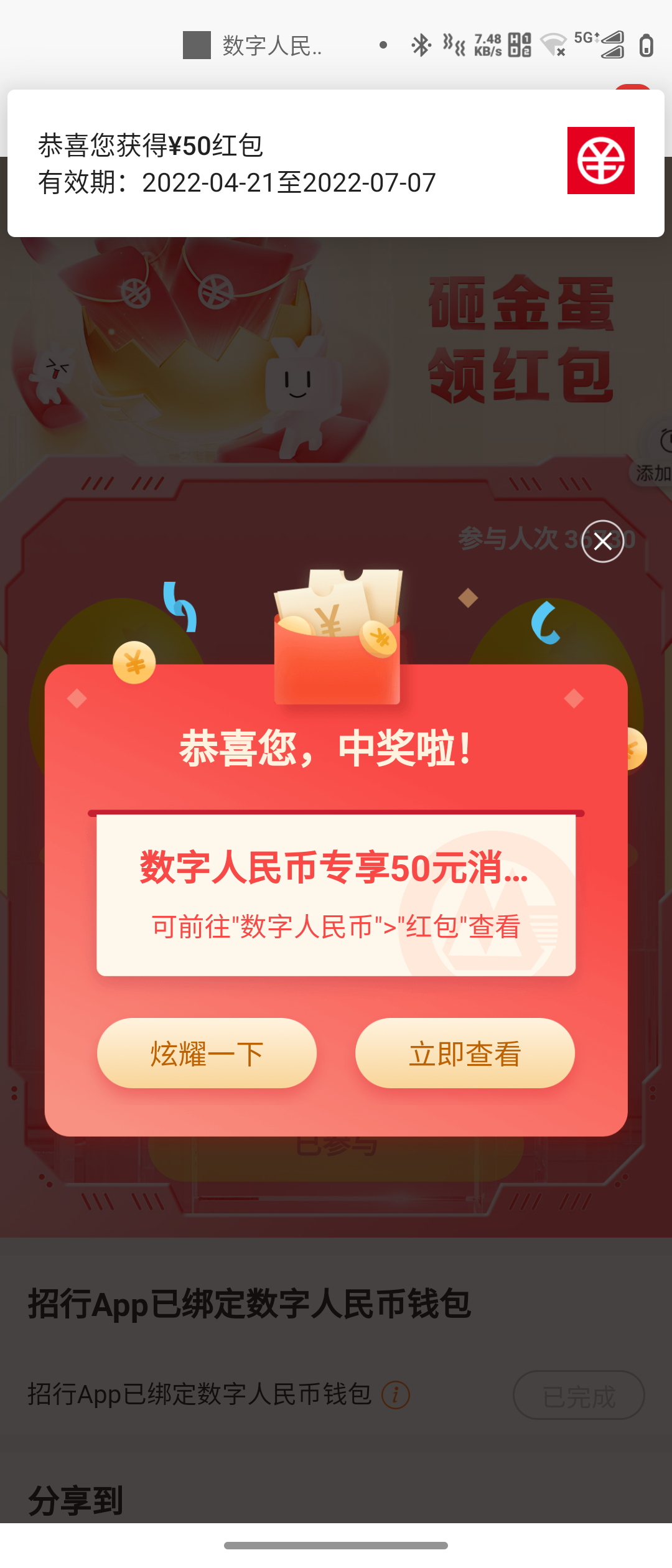Open the 数字人民币专享50元 prize card
Screen dimensions: 672x1568
click(x=336, y=895)
